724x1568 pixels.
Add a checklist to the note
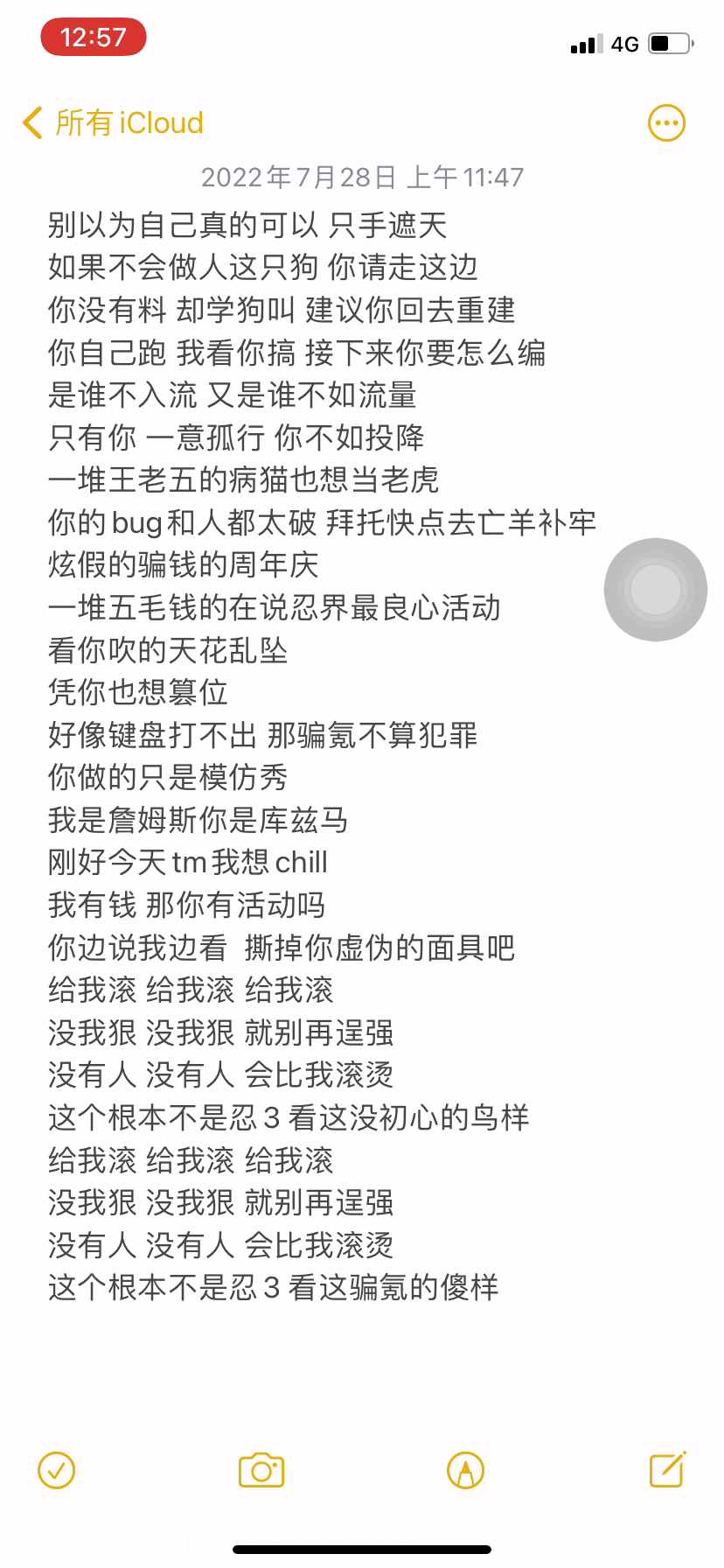tap(57, 1470)
